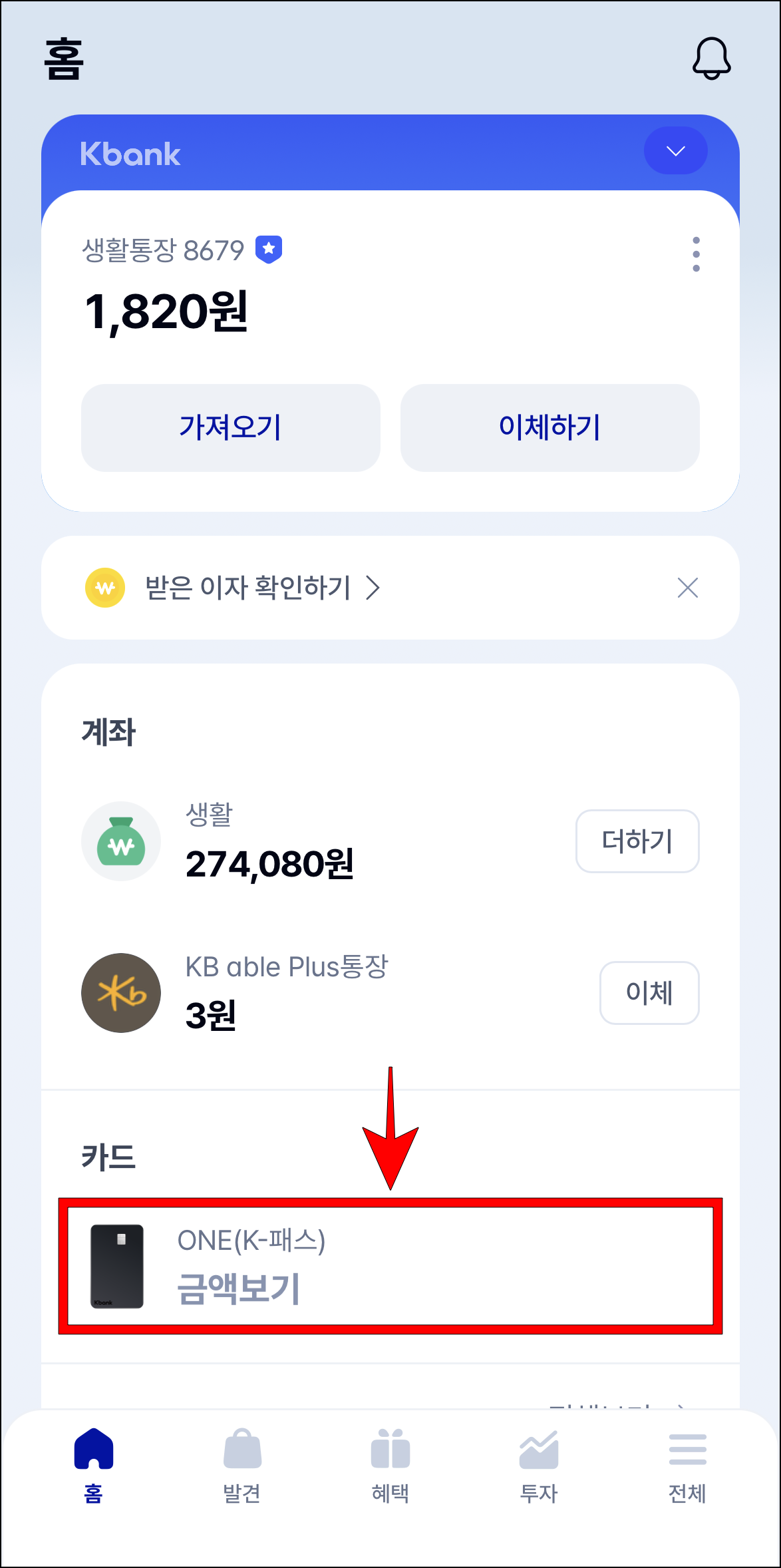This screenshot has width=781, height=1568.
Task: Tap the blue star badge next to 생활통장 8679
Action: click(x=269, y=249)
